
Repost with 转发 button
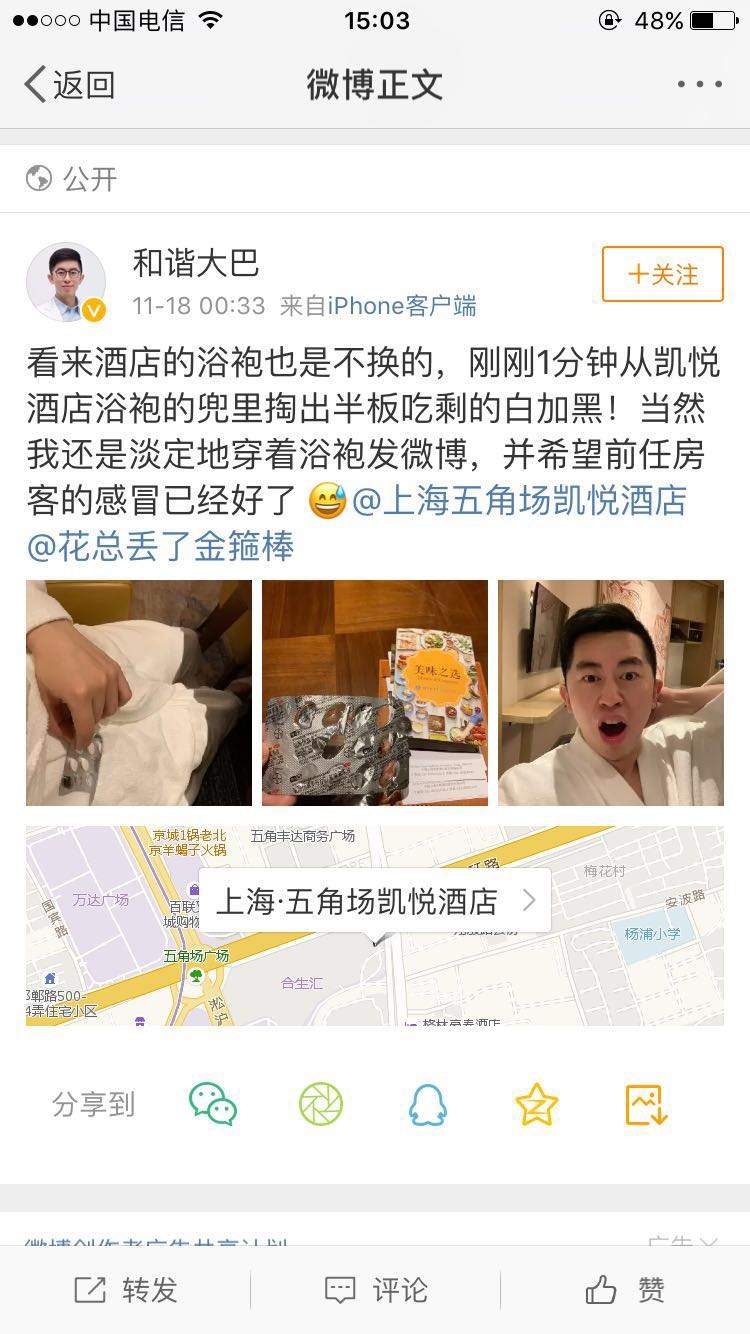(126, 1290)
